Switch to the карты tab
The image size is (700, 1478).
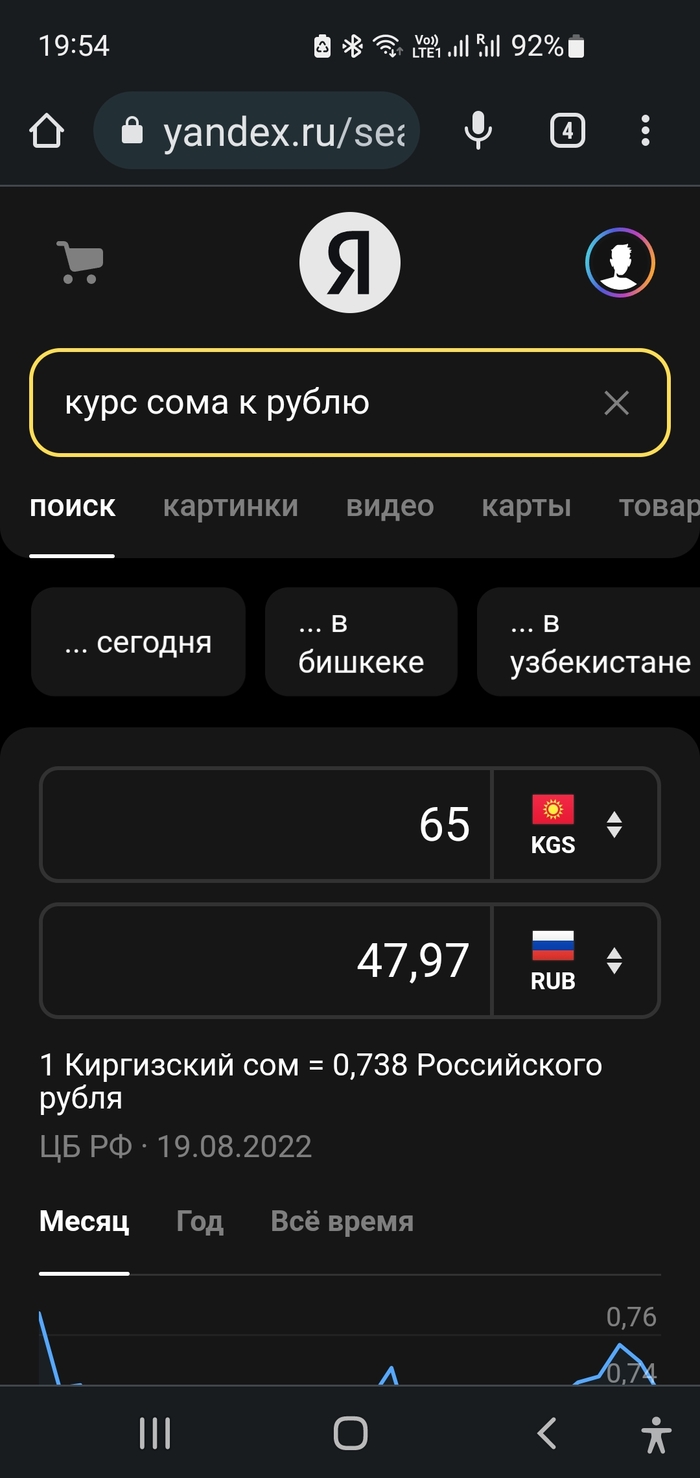click(526, 506)
